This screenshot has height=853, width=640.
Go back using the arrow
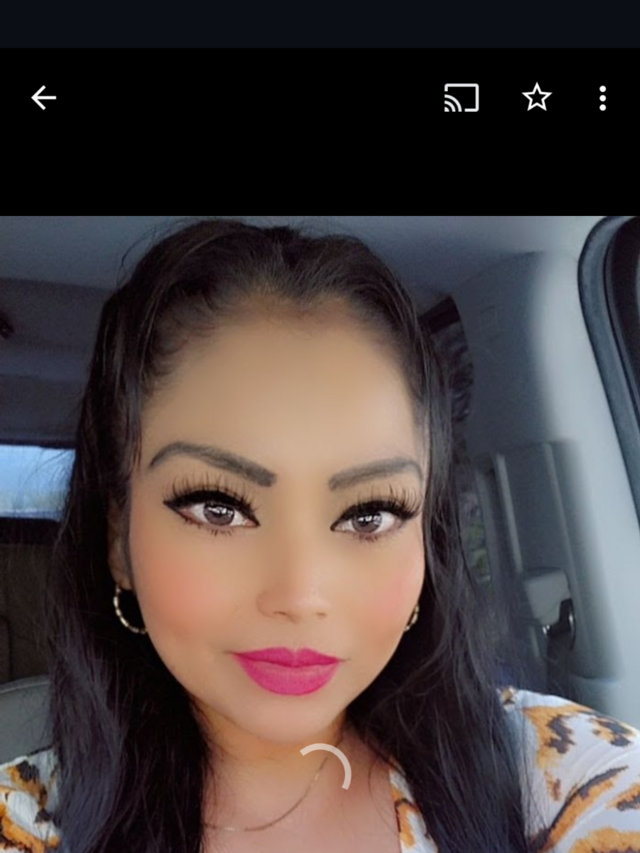(43, 97)
